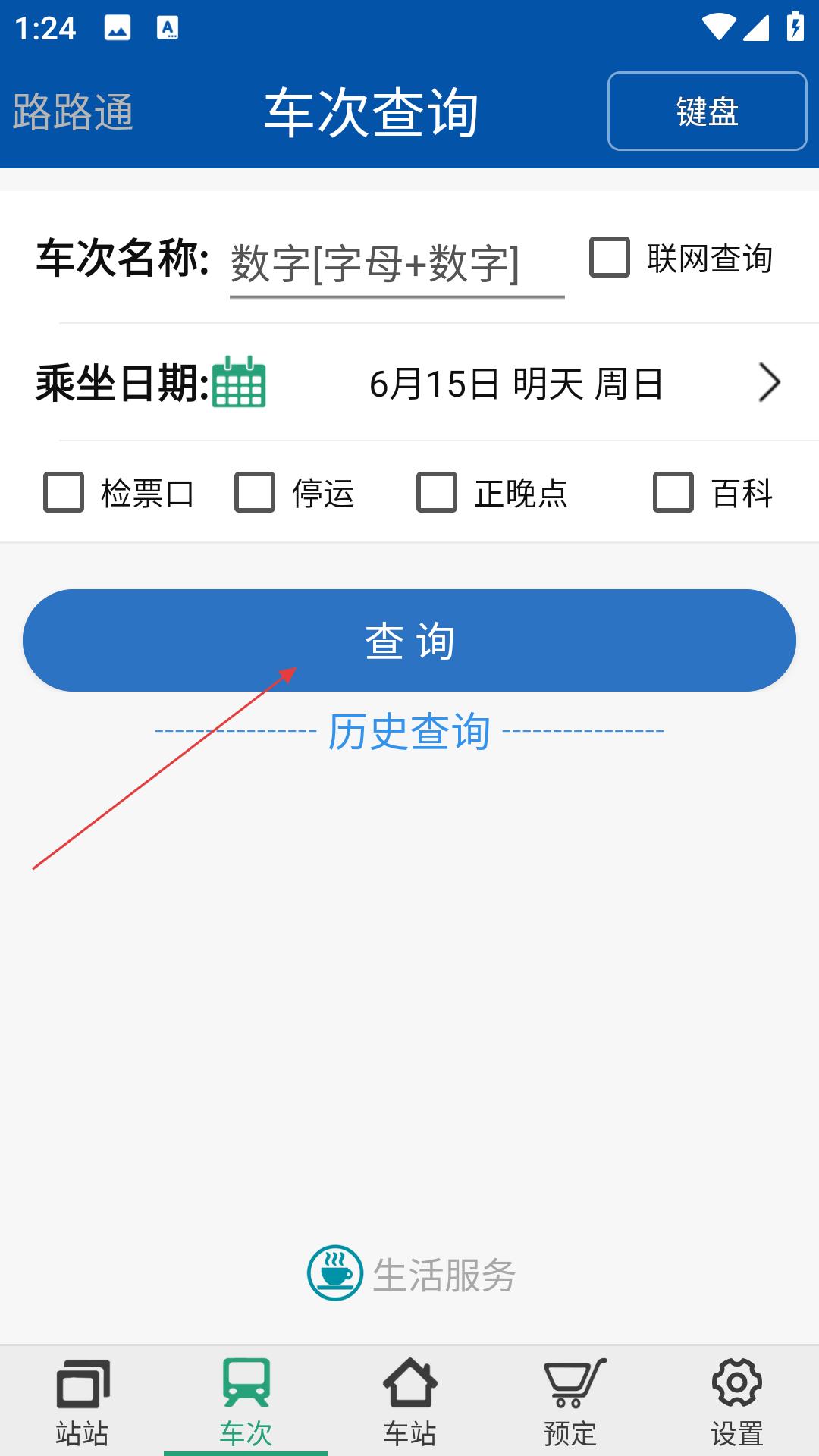Select the 车次 tab
Viewport: 819px width, 1456px height.
point(246,1401)
